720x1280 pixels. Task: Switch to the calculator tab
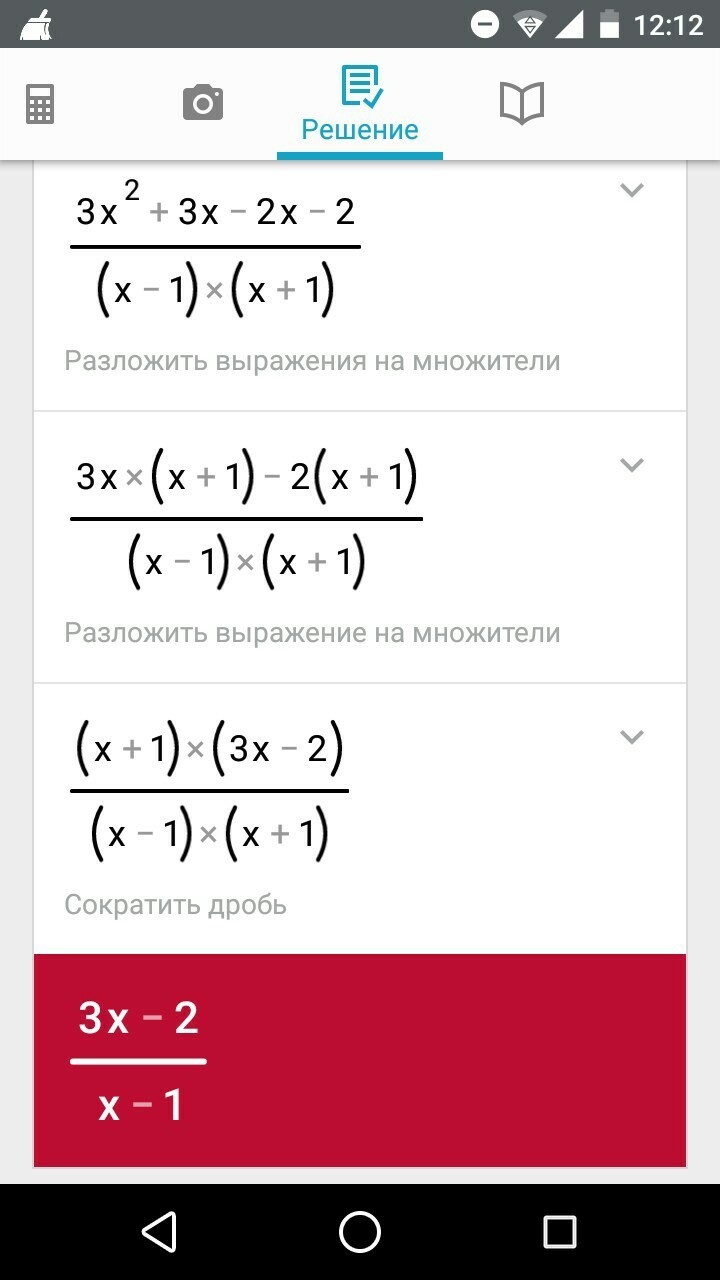pyautogui.click(x=40, y=104)
